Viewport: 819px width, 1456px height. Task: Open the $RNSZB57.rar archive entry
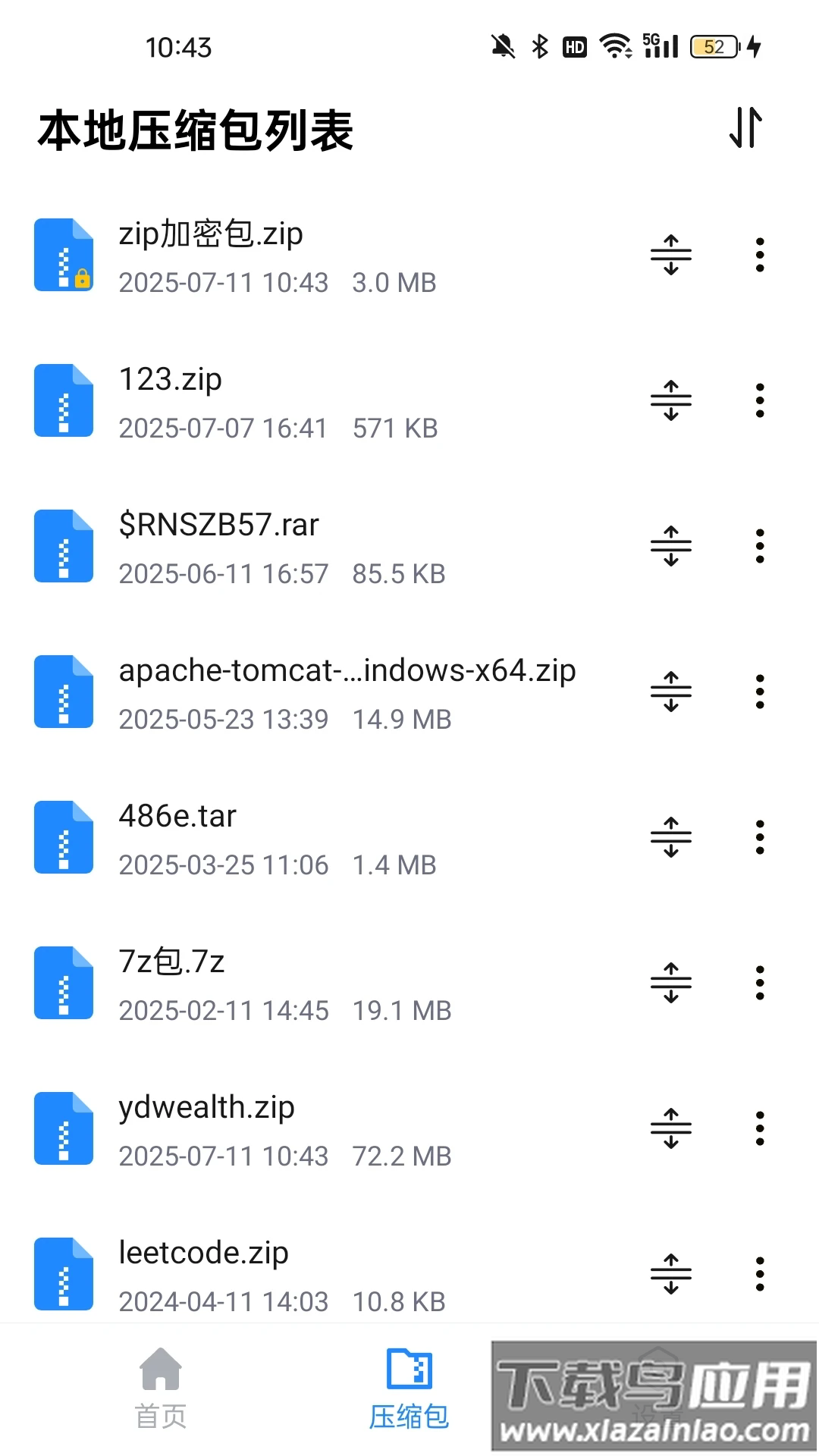tap(219, 524)
